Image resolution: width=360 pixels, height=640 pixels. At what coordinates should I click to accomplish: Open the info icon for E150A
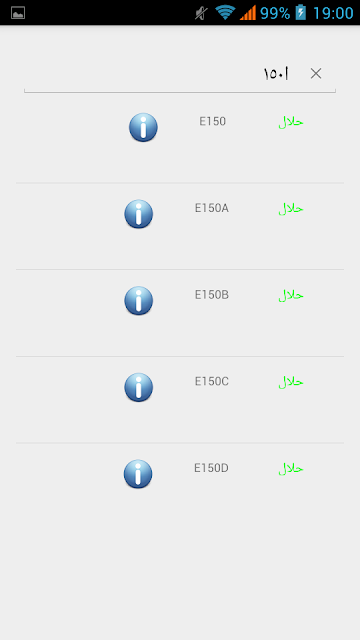pyautogui.click(x=139, y=214)
